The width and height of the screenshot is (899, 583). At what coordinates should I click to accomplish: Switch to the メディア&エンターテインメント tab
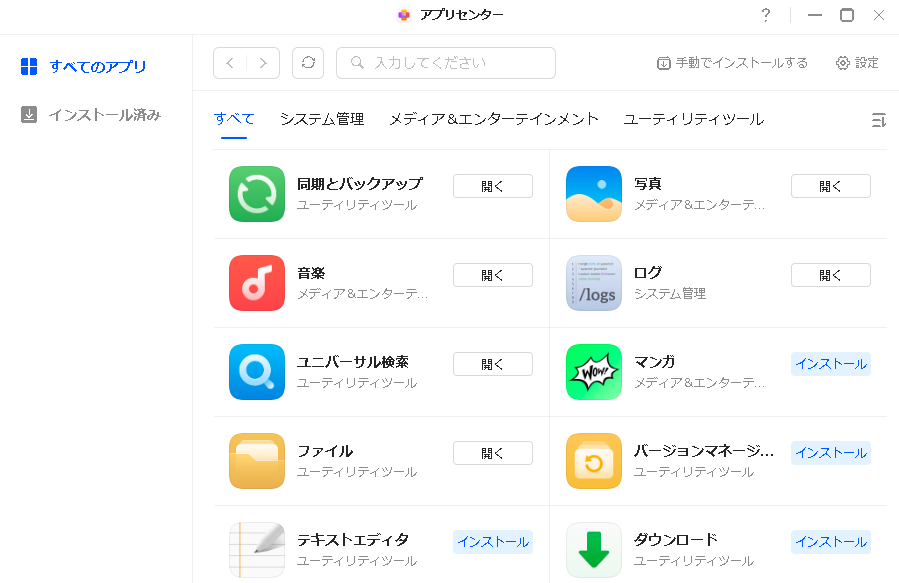click(x=494, y=119)
